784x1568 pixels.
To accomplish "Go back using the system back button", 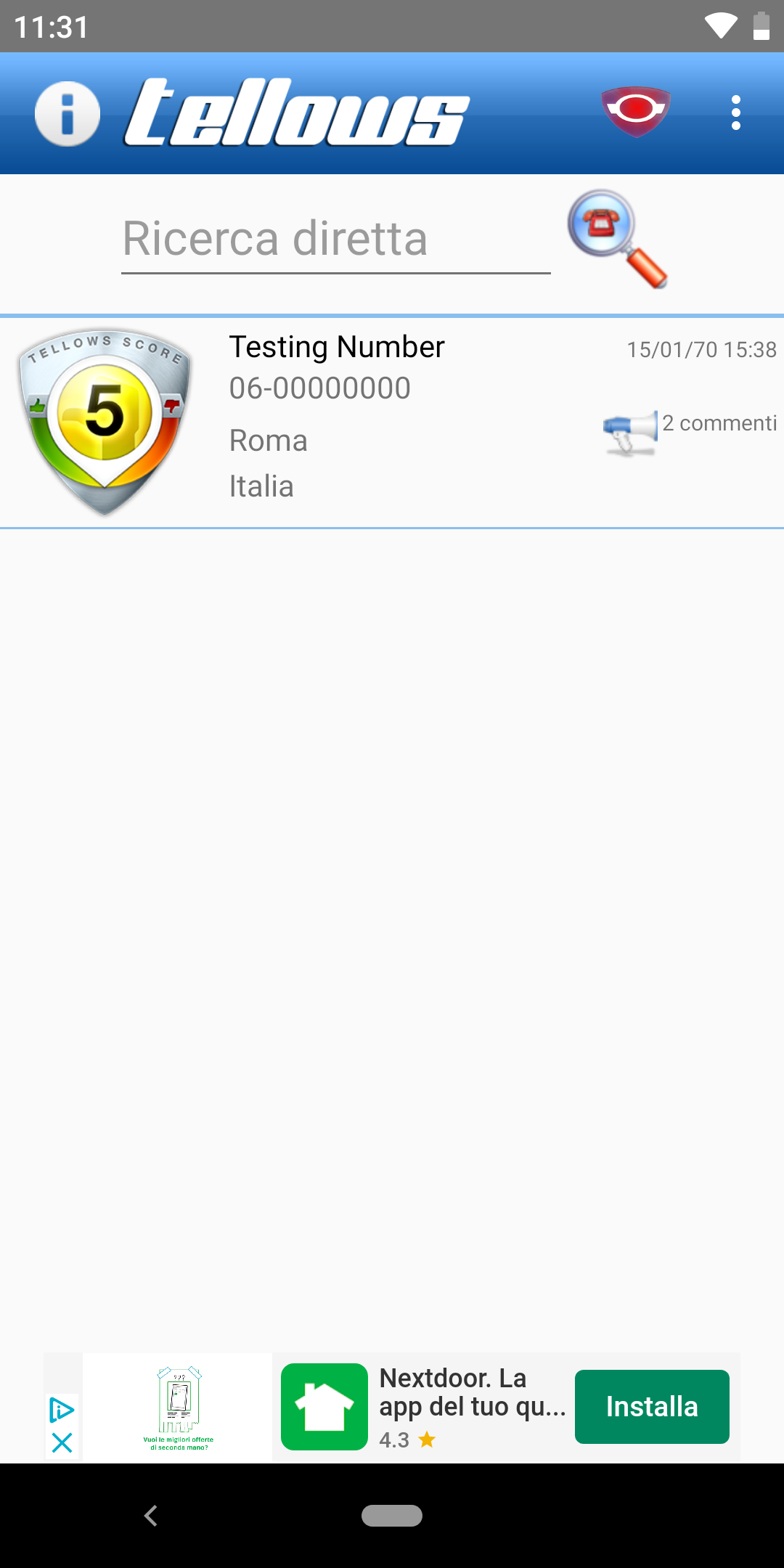I will [x=151, y=1515].
